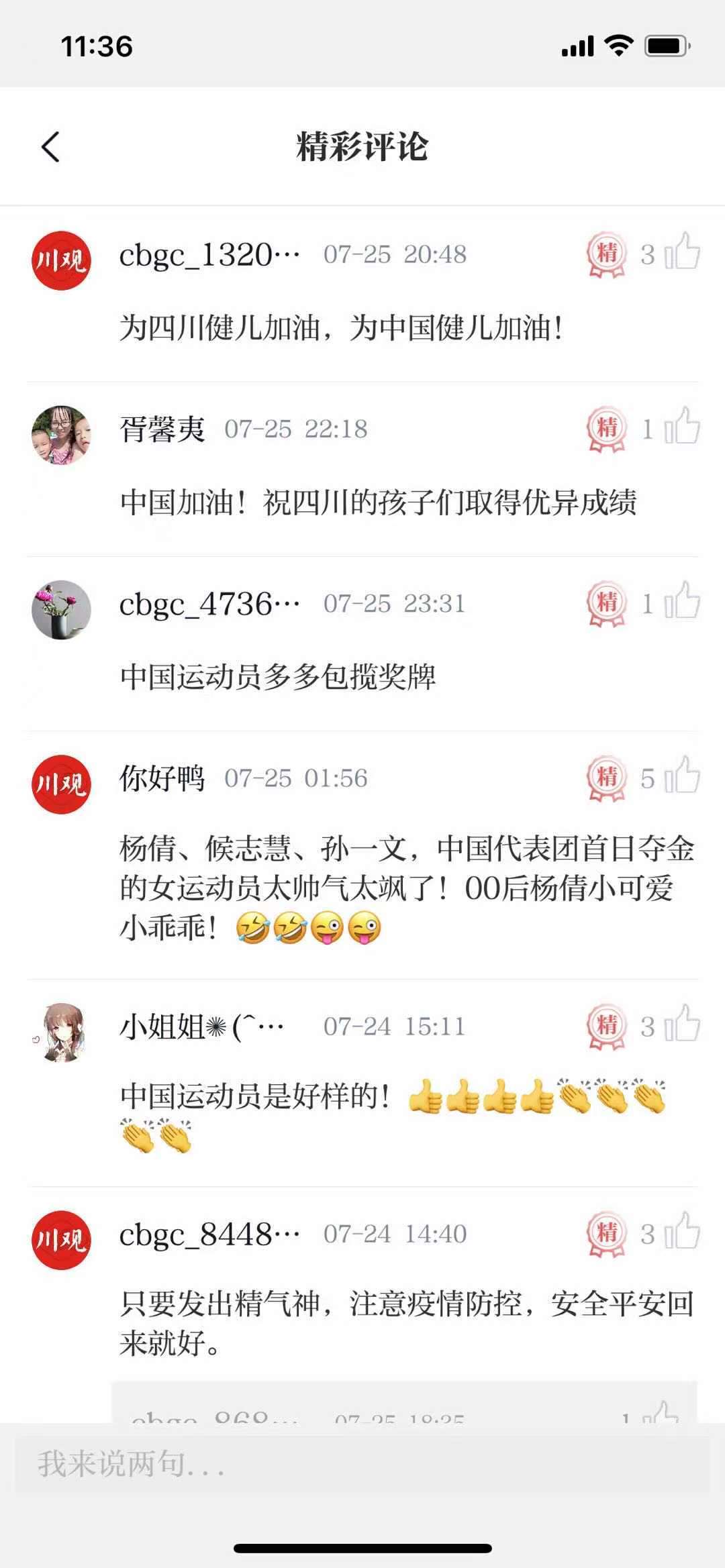Open 胥馨夷's profile avatar
Viewport: 725px width, 1568px height.
[61, 435]
